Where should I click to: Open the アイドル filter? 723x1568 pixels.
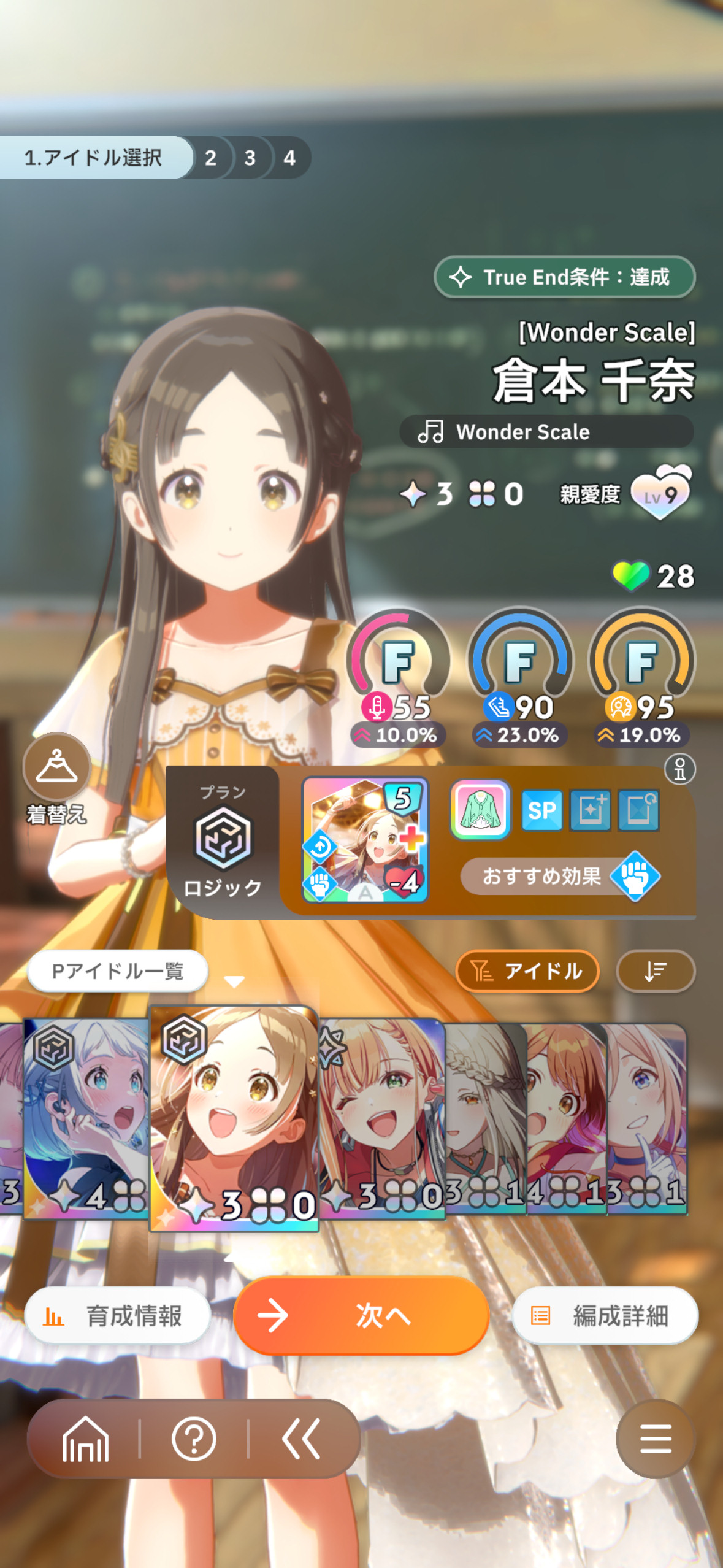click(x=527, y=971)
